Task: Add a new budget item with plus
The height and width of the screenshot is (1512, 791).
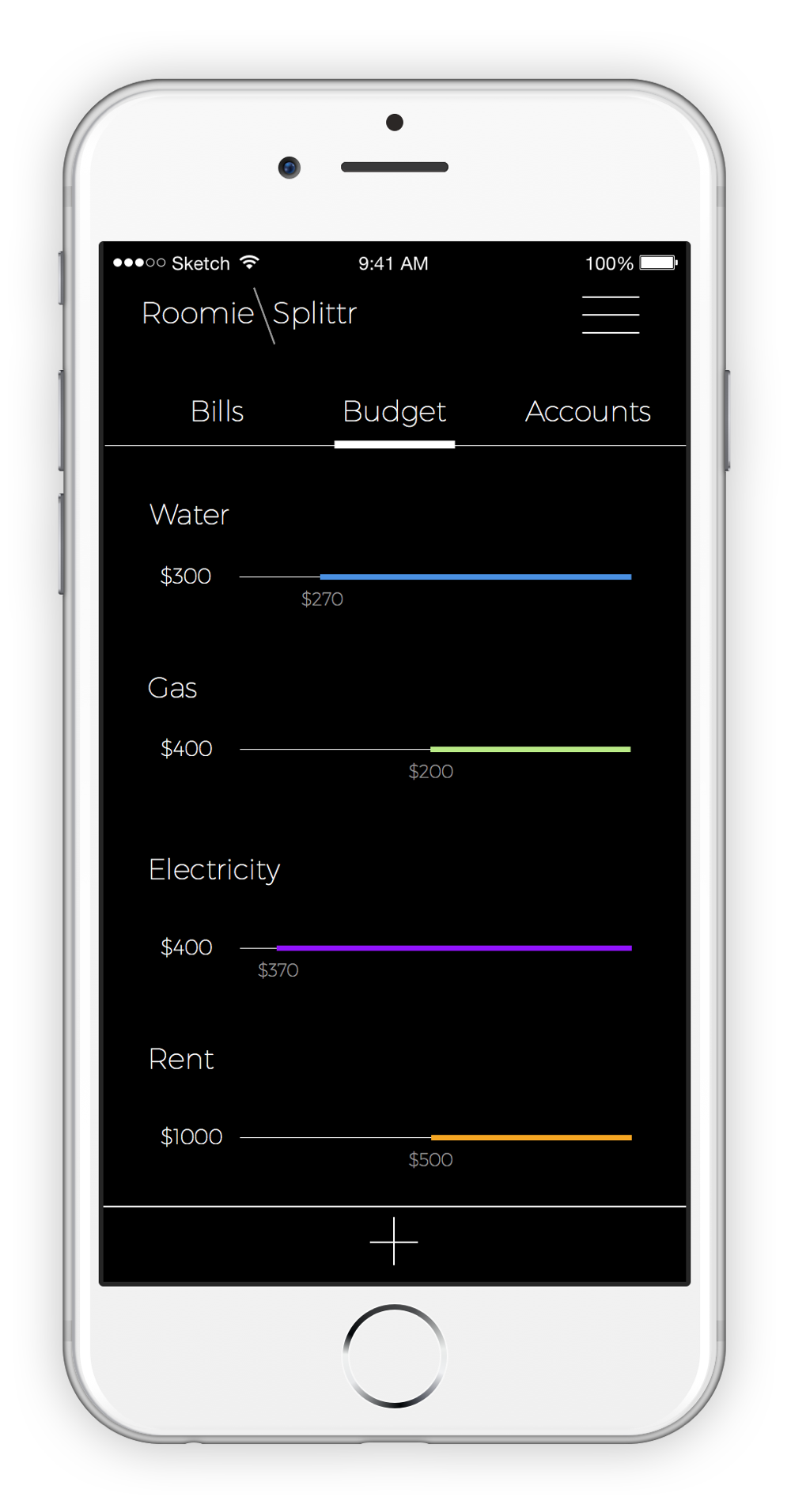Action: pyautogui.click(x=394, y=1242)
